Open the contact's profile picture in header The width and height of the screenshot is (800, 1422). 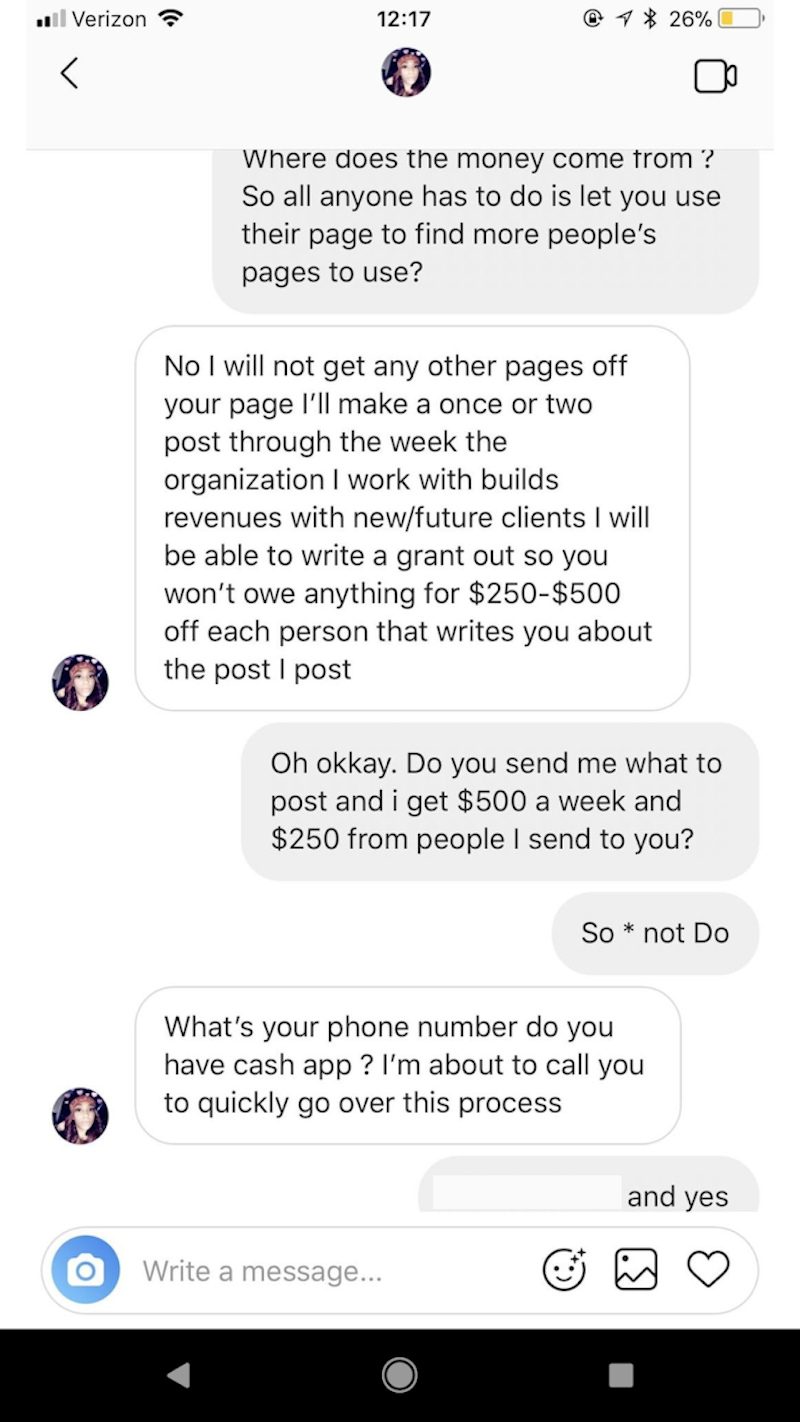(405, 73)
